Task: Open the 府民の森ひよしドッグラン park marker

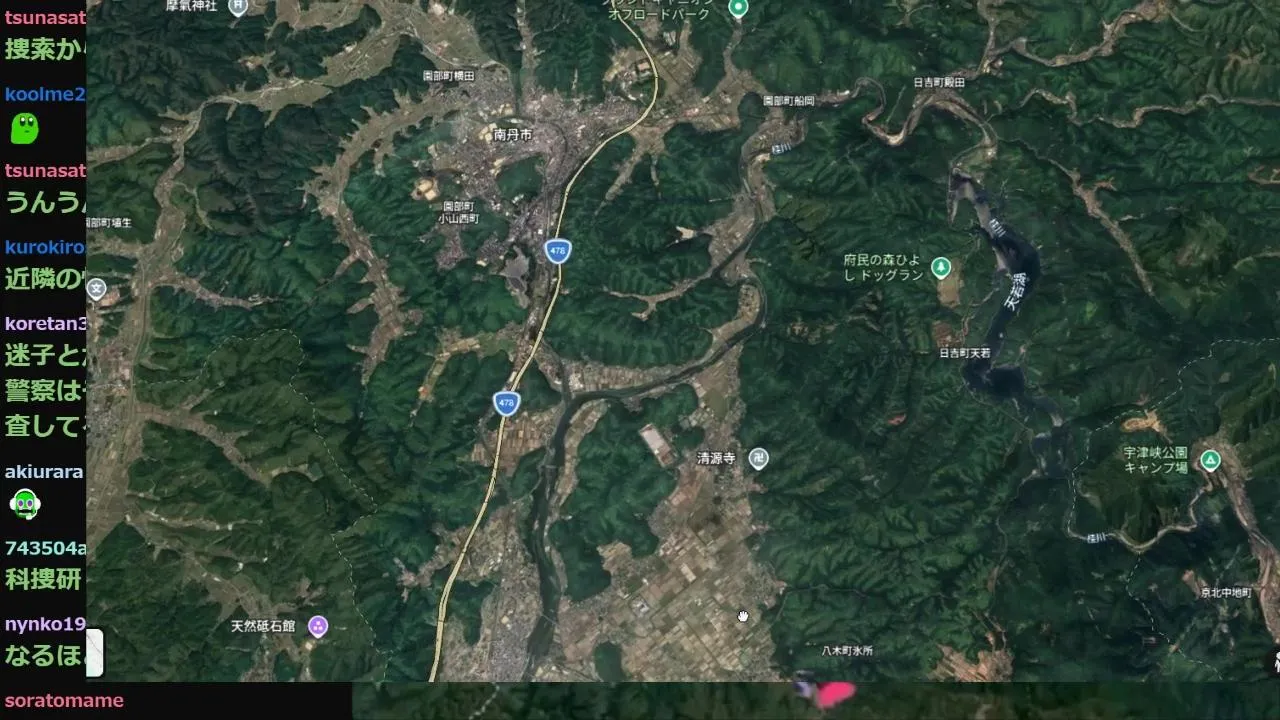Action: click(x=940, y=267)
